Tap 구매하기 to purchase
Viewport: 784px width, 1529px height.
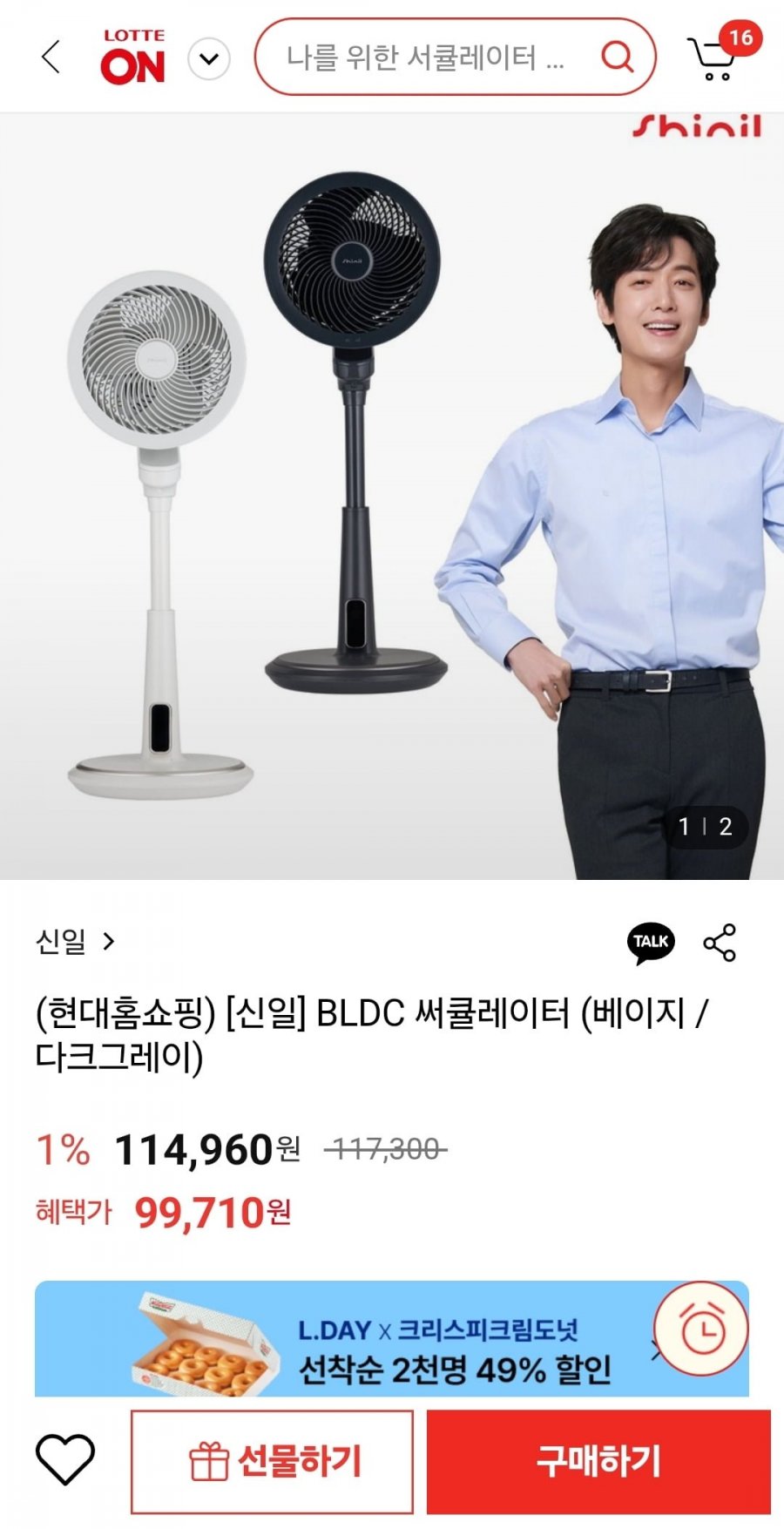pos(598,1462)
